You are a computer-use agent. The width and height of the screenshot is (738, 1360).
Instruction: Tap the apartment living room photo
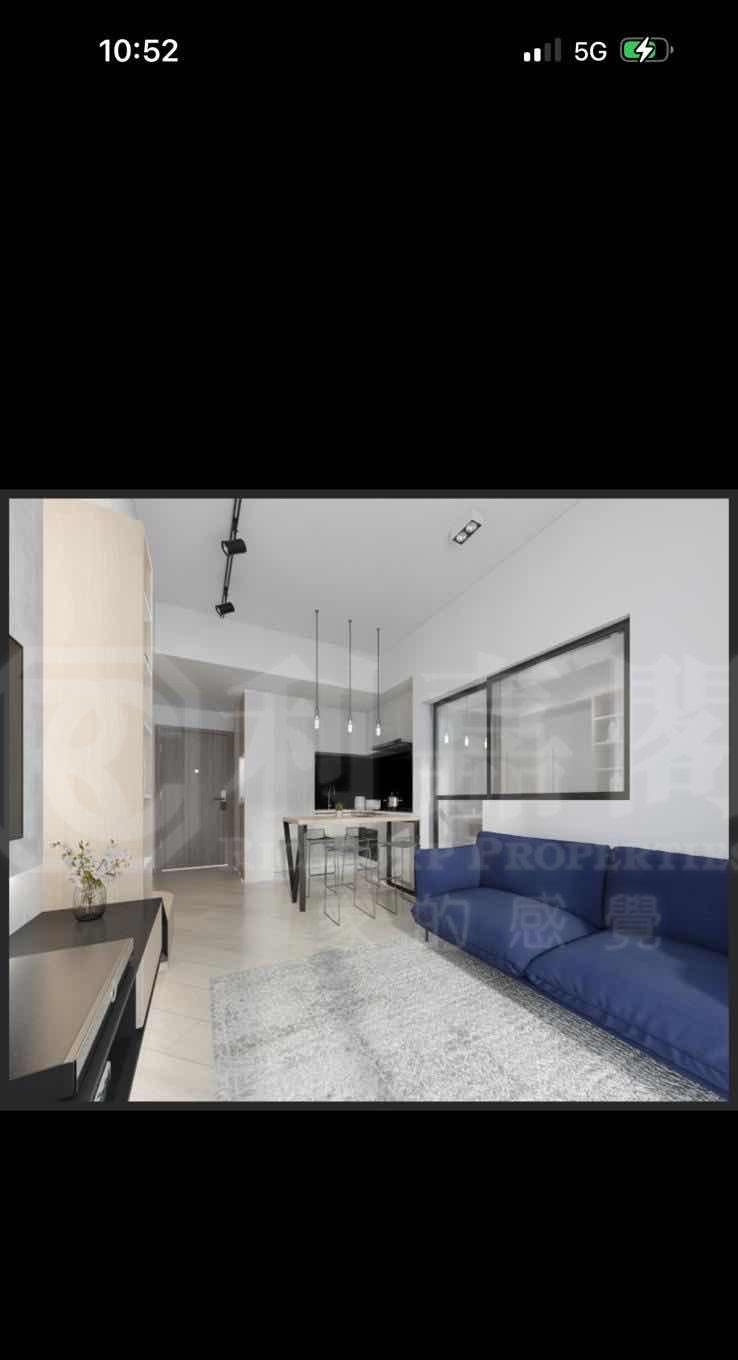point(369,800)
